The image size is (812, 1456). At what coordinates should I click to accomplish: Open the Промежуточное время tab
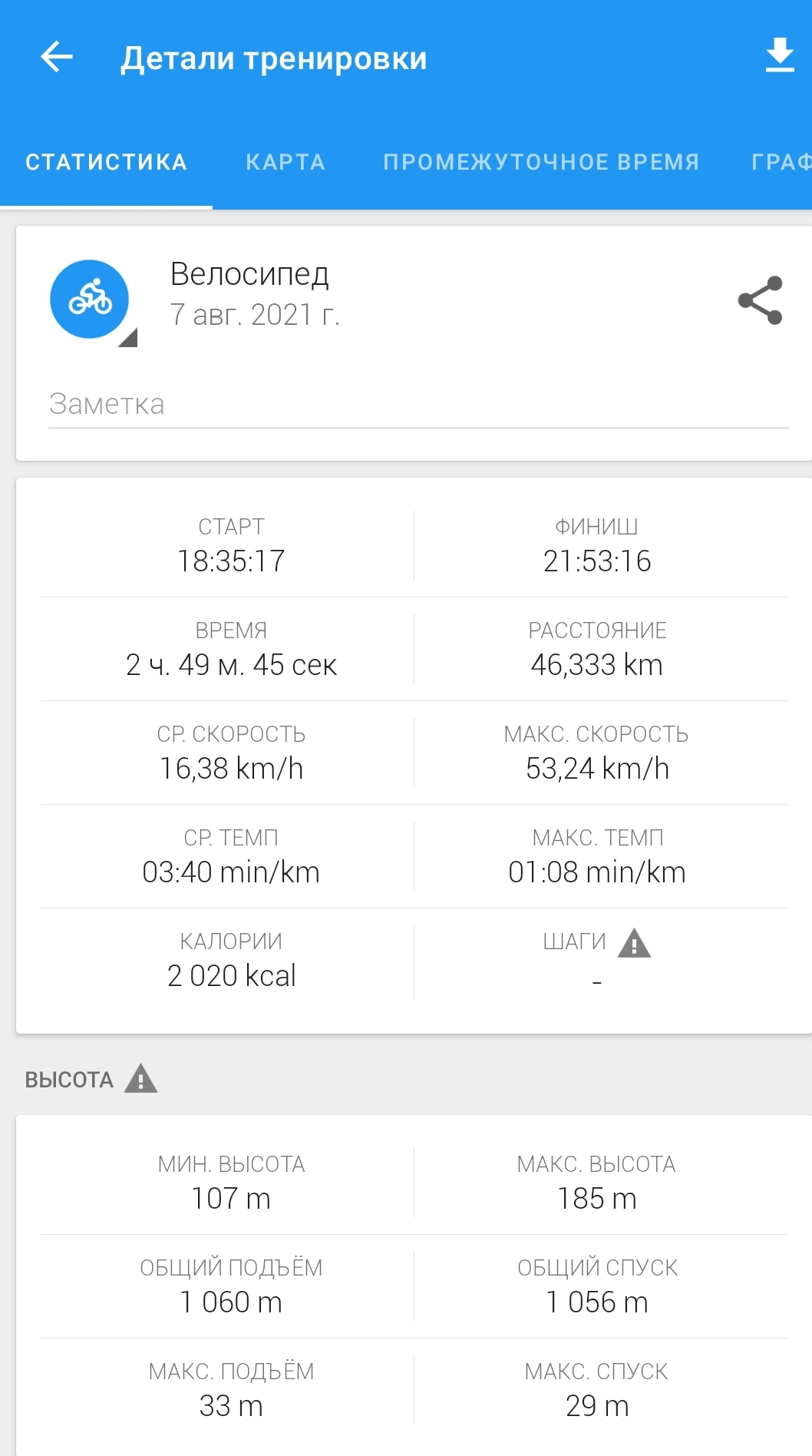point(541,162)
